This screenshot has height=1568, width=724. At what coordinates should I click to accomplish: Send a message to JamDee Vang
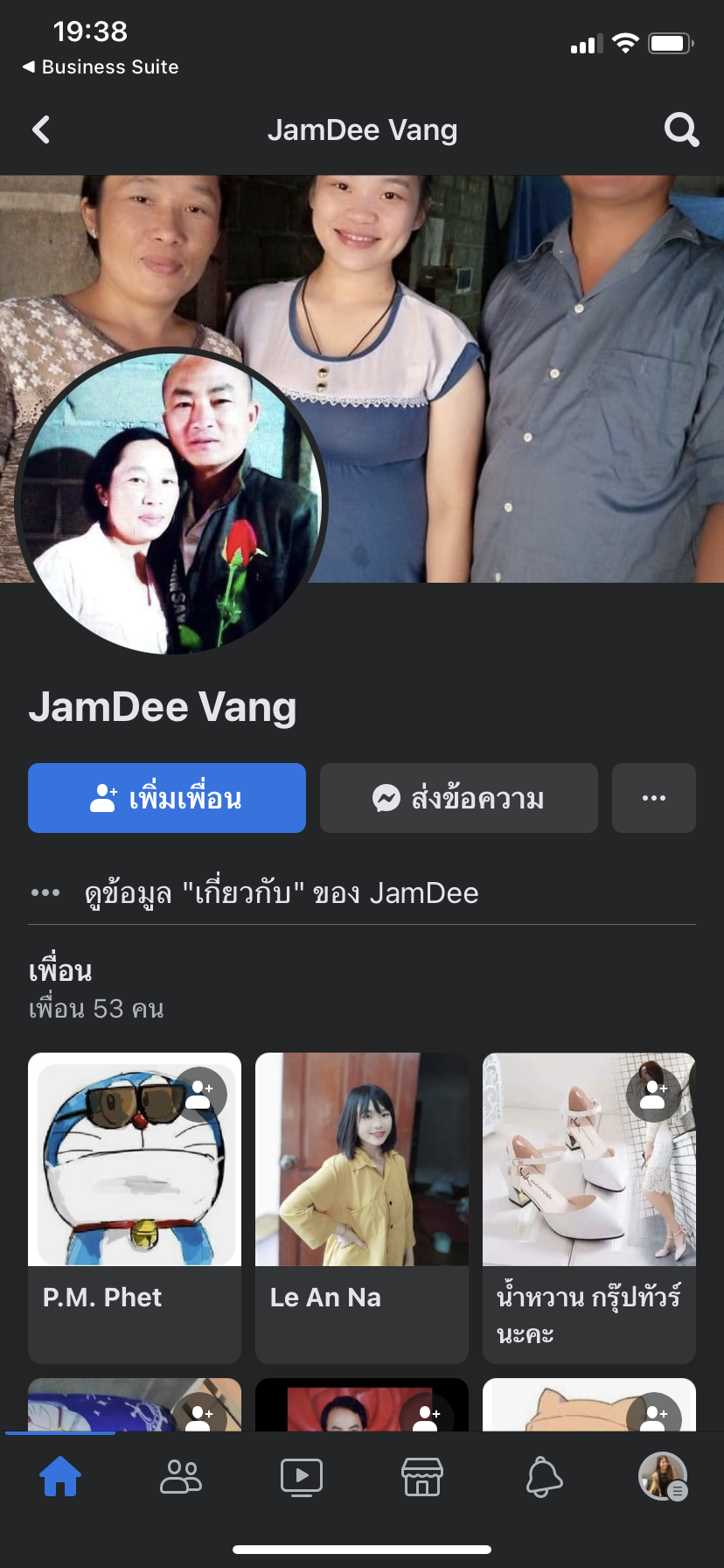tap(459, 798)
